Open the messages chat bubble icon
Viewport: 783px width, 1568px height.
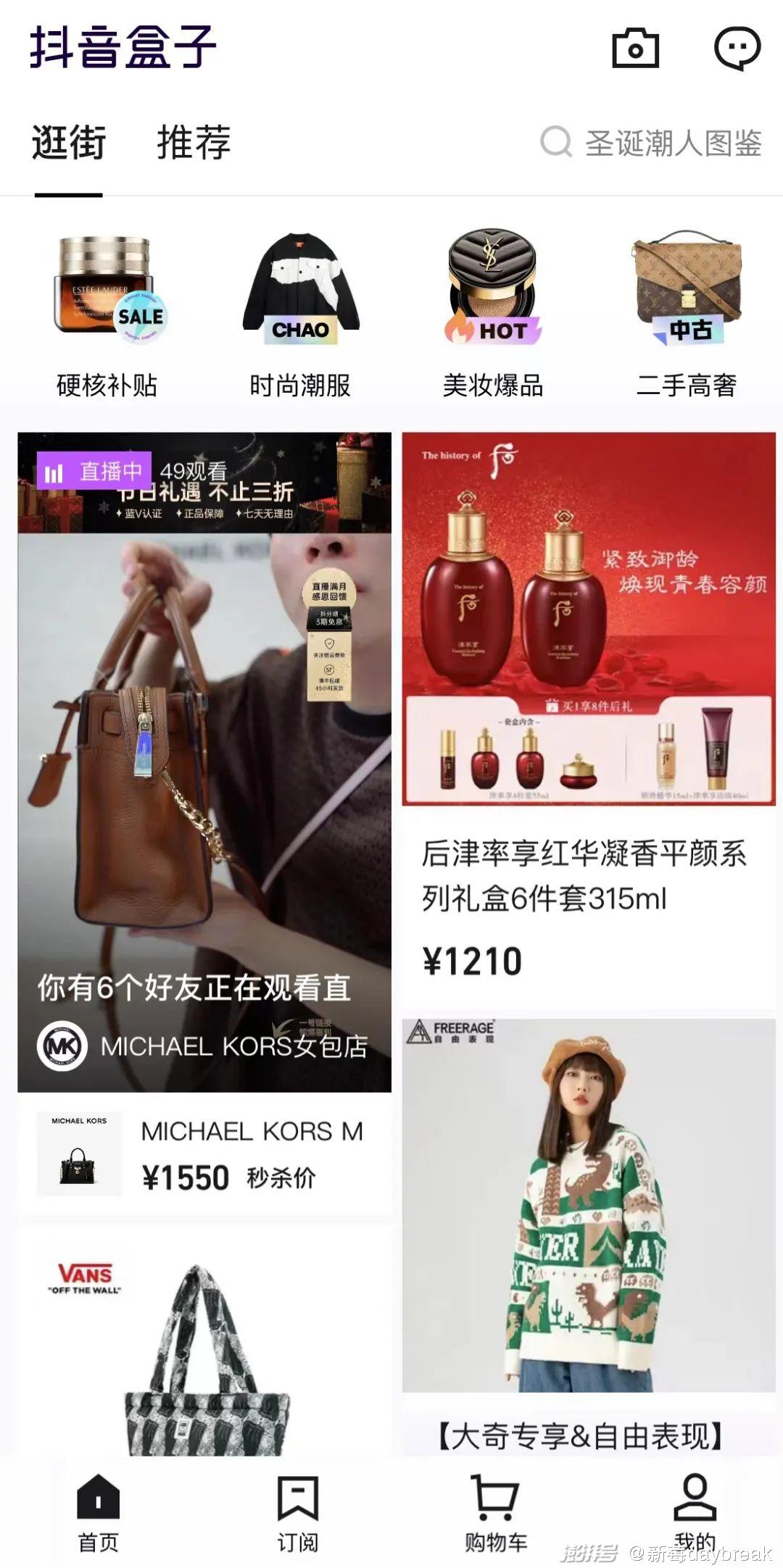[737, 49]
